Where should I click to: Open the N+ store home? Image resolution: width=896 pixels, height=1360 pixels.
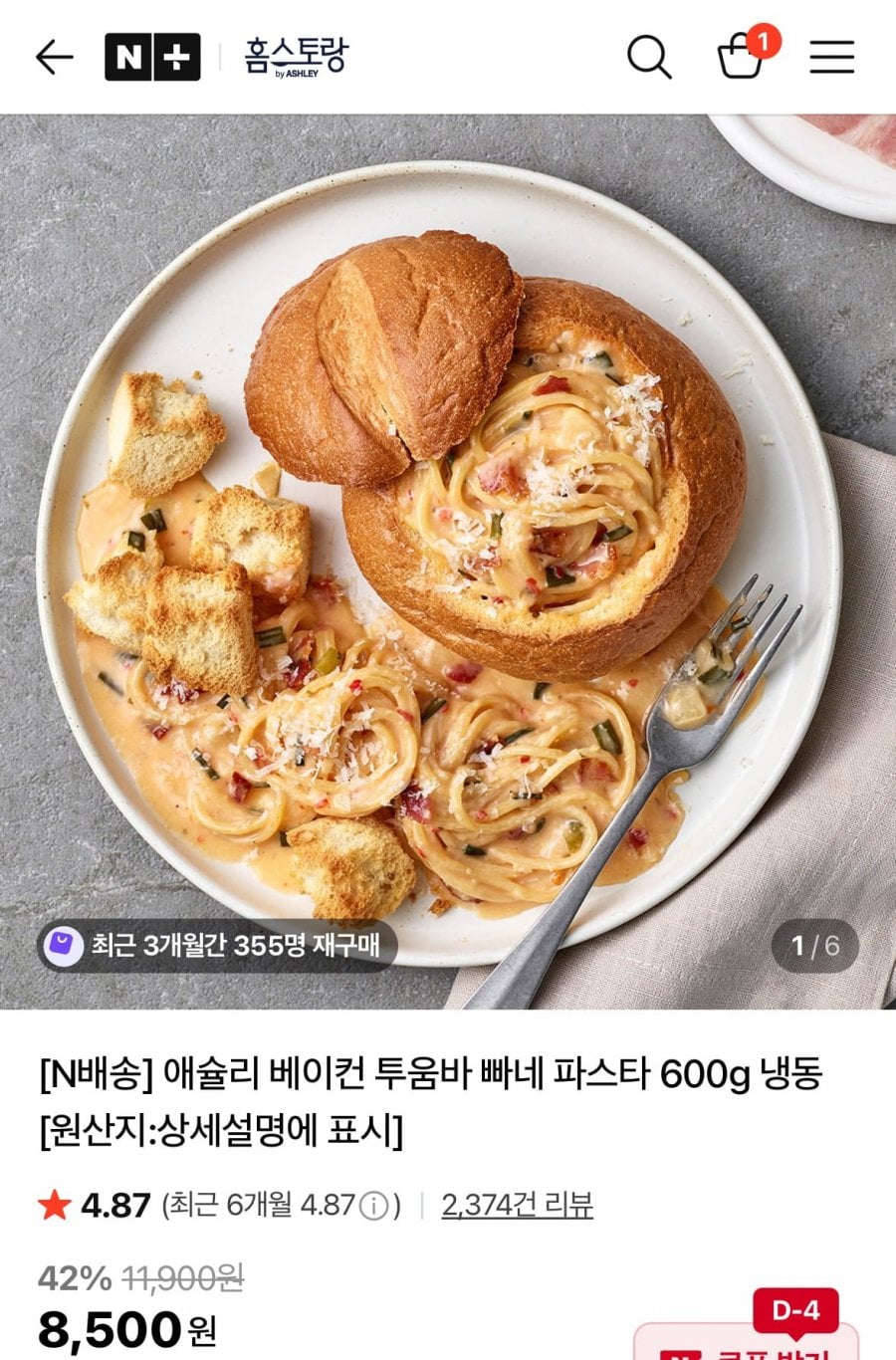(152, 58)
